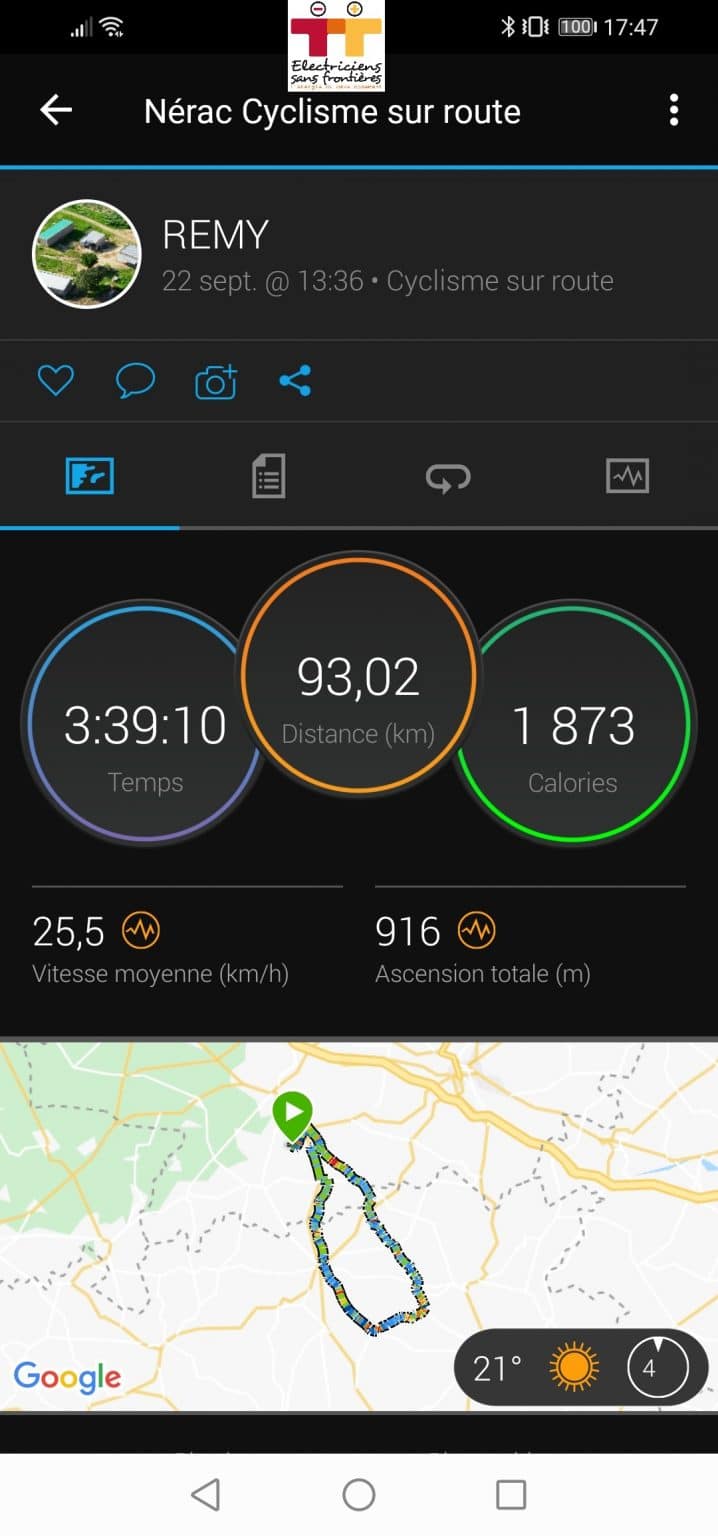
Task: Open the three-dot overflow menu
Action: pos(674,110)
